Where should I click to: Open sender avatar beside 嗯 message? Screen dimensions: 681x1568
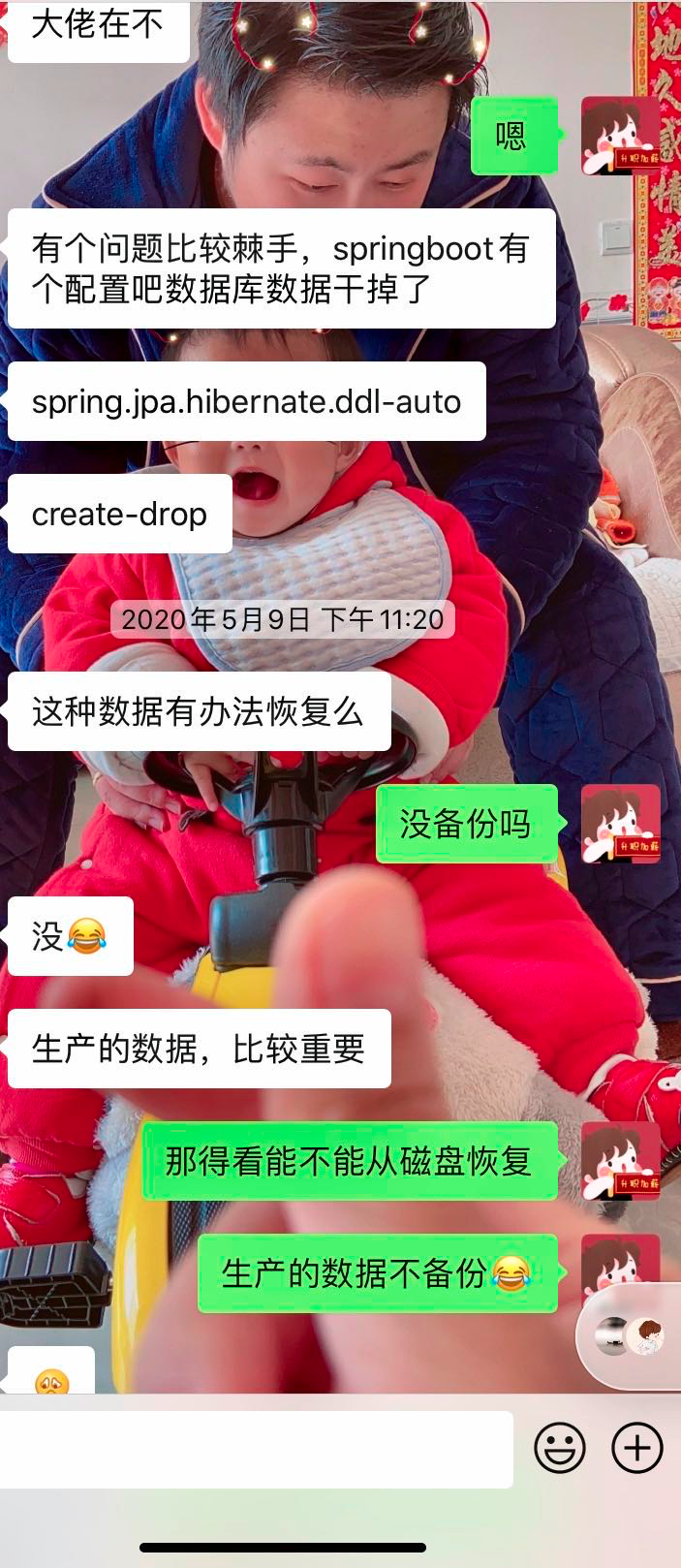tap(620, 136)
